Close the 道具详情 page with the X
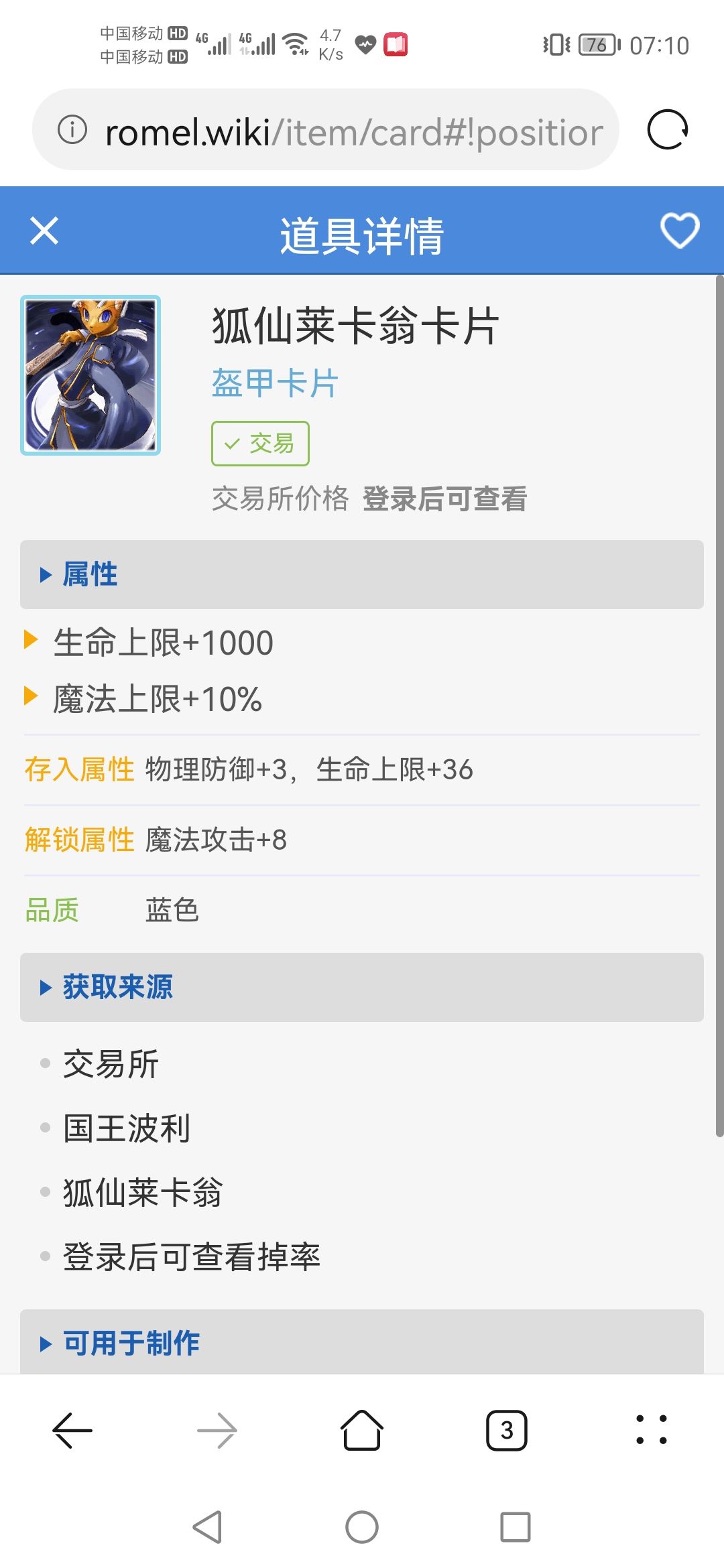Screen dimensions: 724x1568 click(43, 231)
